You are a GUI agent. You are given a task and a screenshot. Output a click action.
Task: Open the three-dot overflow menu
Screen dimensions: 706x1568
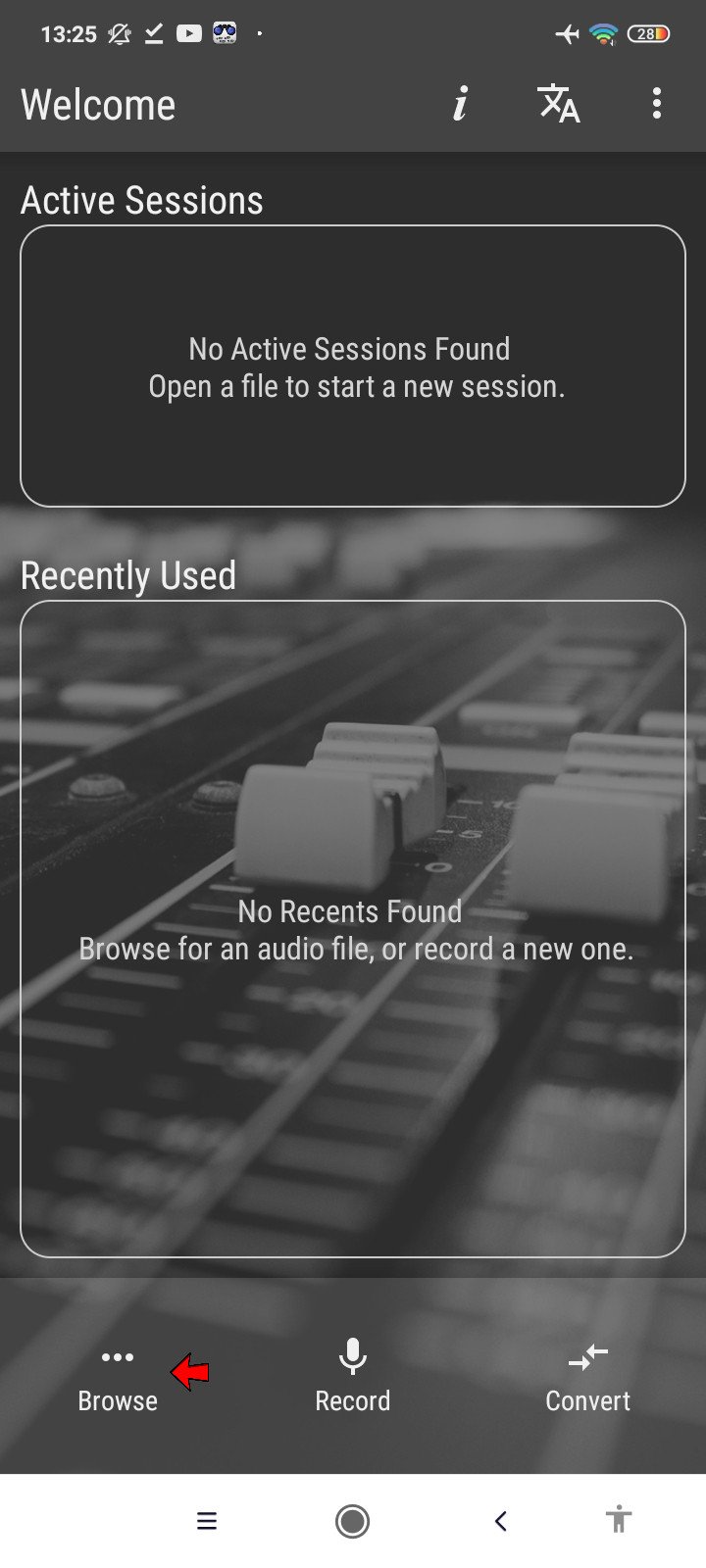click(657, 104)
